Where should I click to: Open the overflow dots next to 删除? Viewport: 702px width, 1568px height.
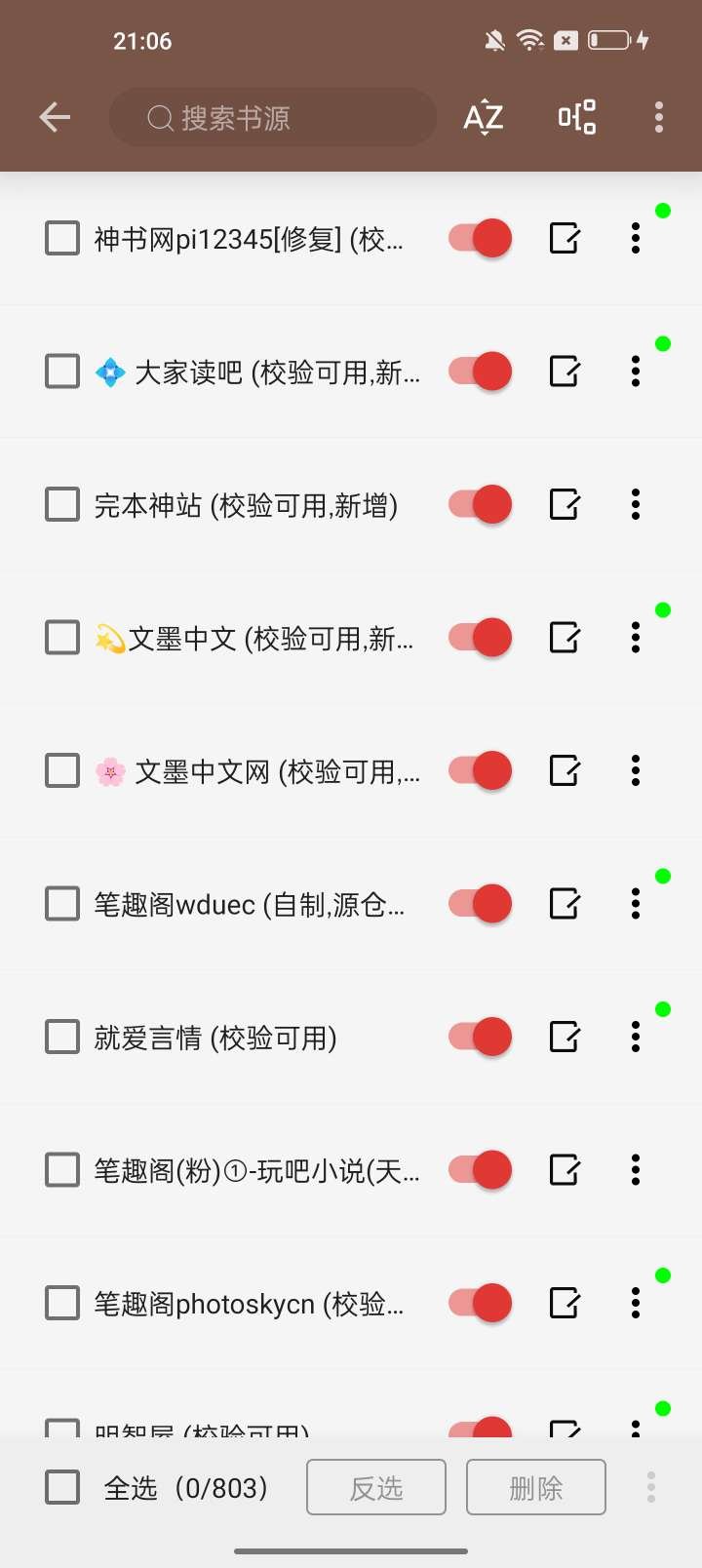click(x=649, y=1486)
